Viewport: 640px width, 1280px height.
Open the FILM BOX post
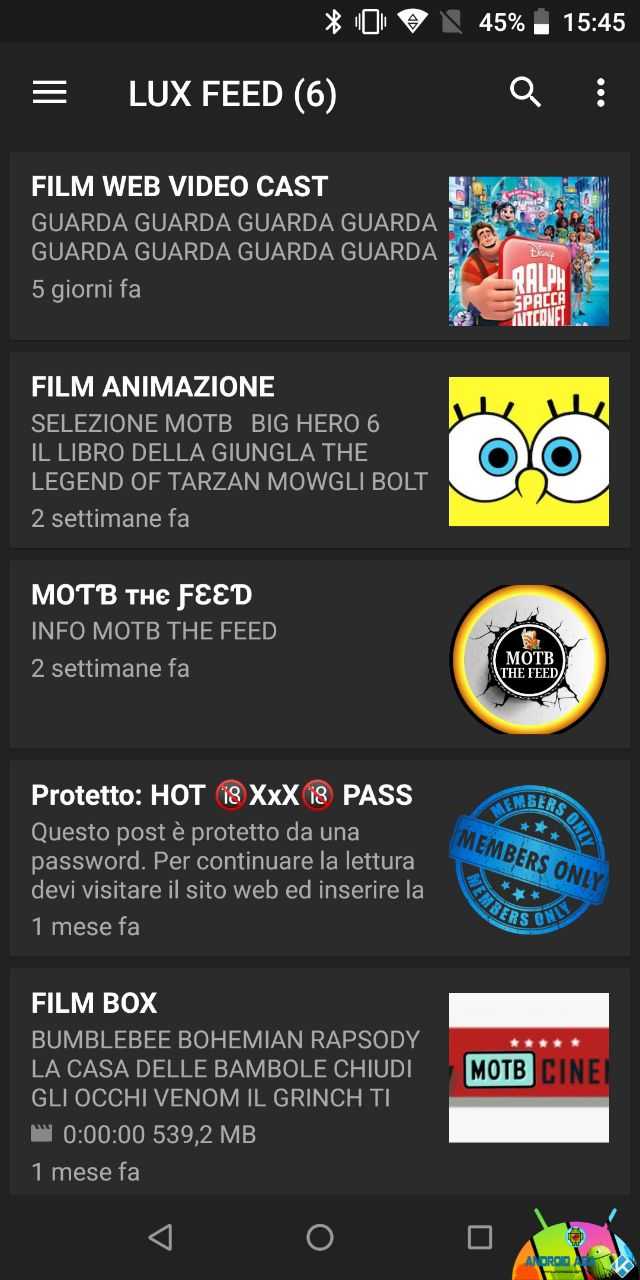point(320,1081)
